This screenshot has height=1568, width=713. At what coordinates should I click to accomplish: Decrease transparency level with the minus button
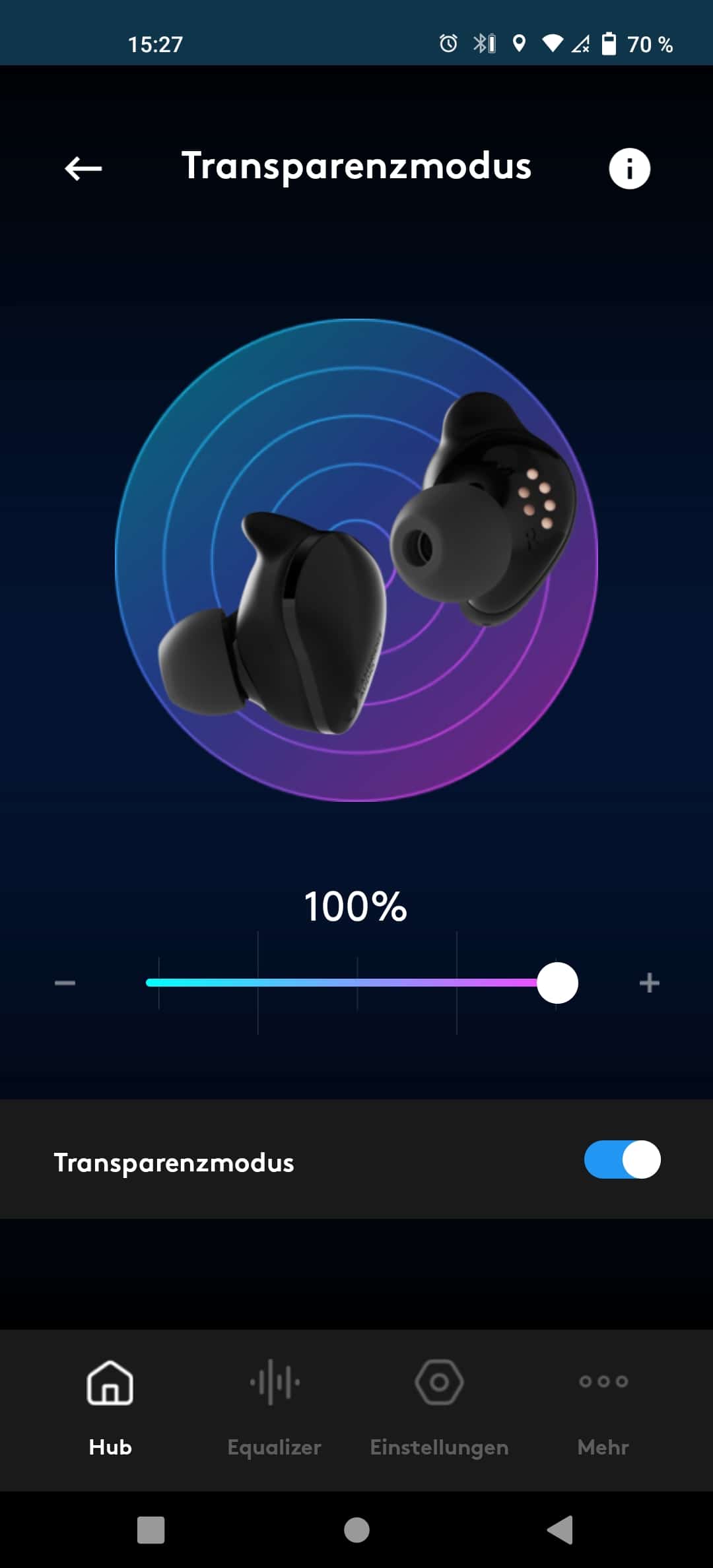point(65,983)
